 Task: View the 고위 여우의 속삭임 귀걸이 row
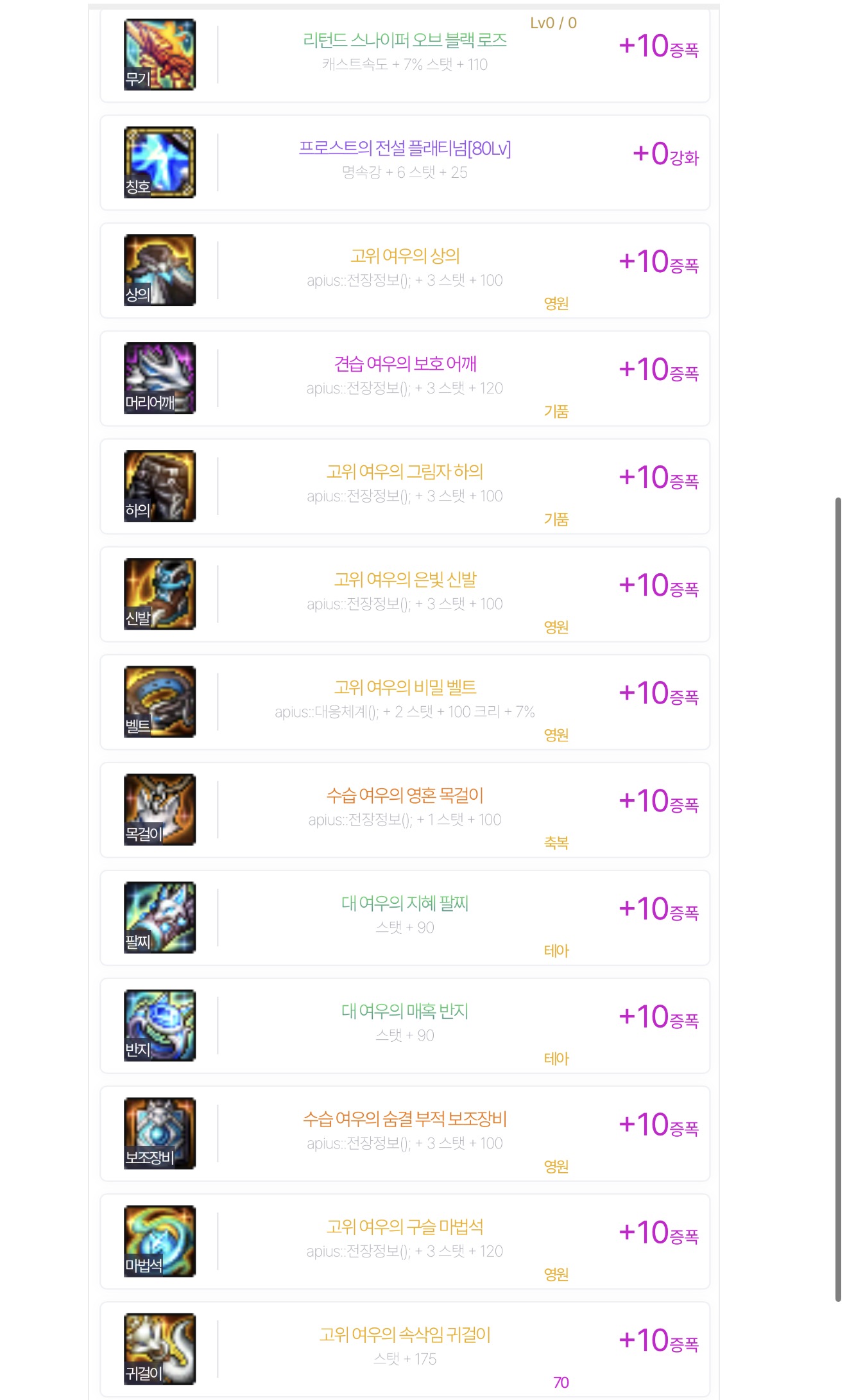point(404,1335)
